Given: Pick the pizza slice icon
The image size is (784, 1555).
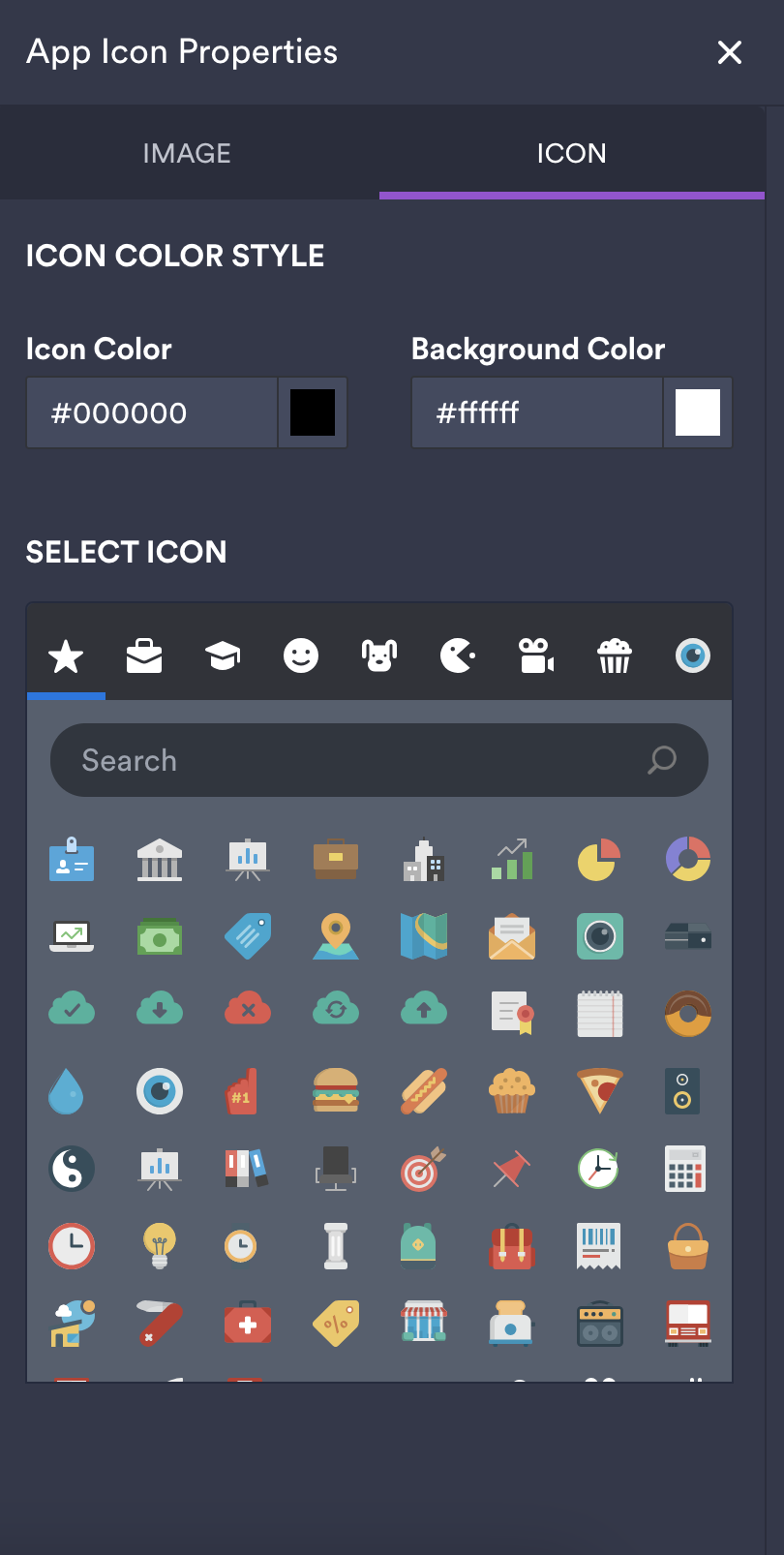Looking at the screenshot, I should coord(599,1091).
